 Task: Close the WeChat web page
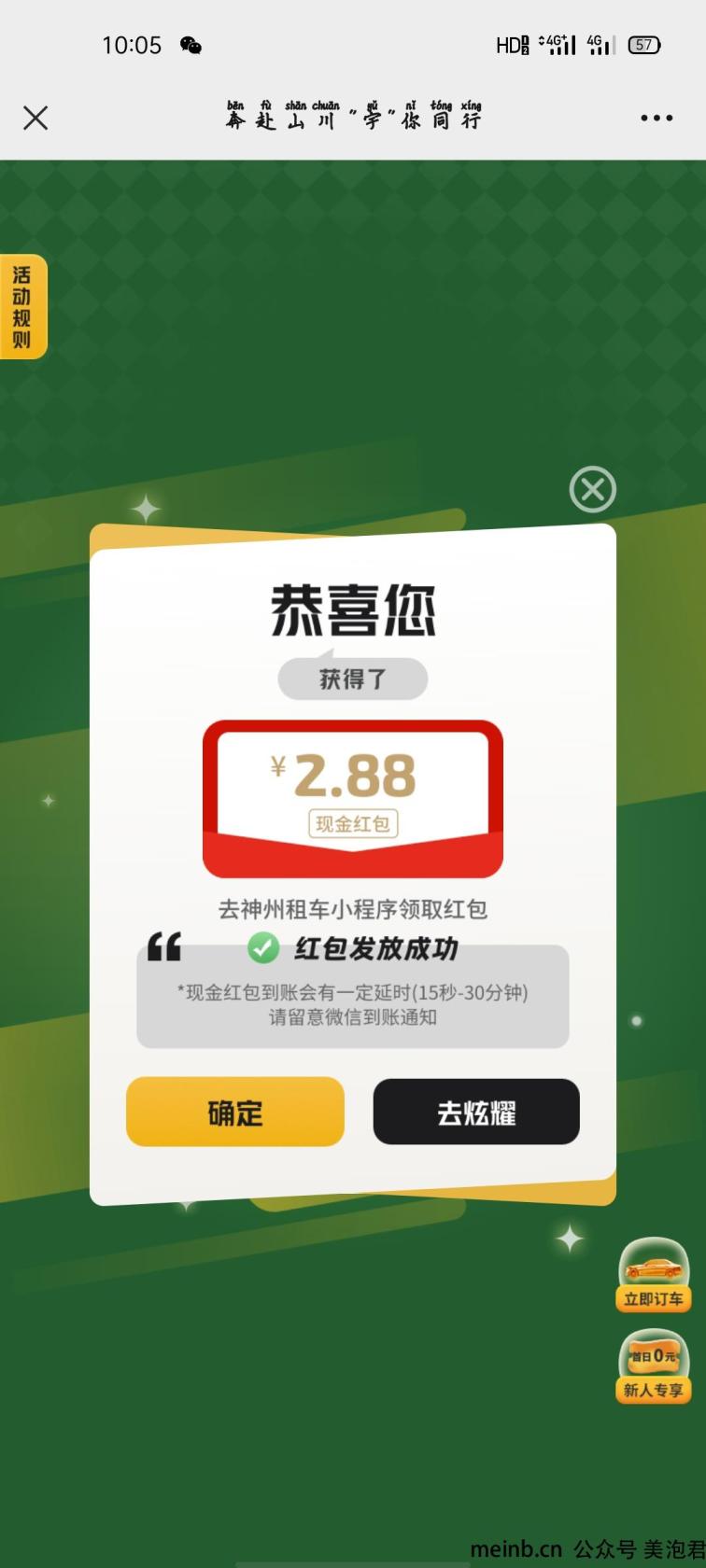[35, 119]
